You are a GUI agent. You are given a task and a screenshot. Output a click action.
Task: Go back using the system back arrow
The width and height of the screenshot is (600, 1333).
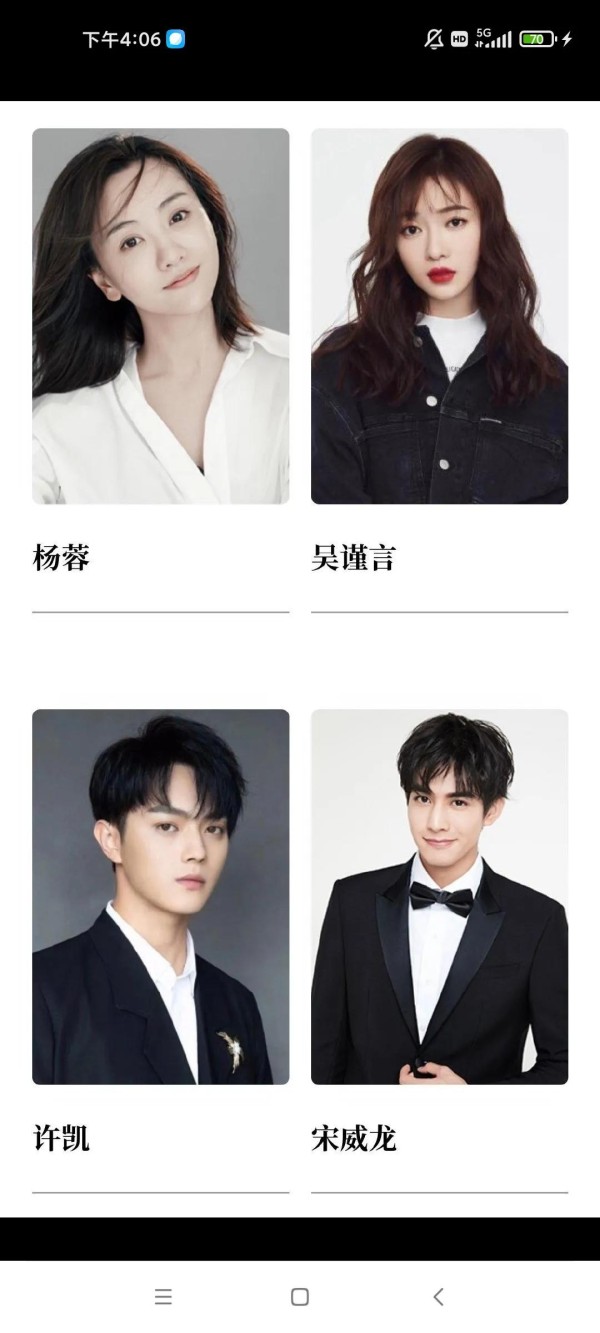438,1297
